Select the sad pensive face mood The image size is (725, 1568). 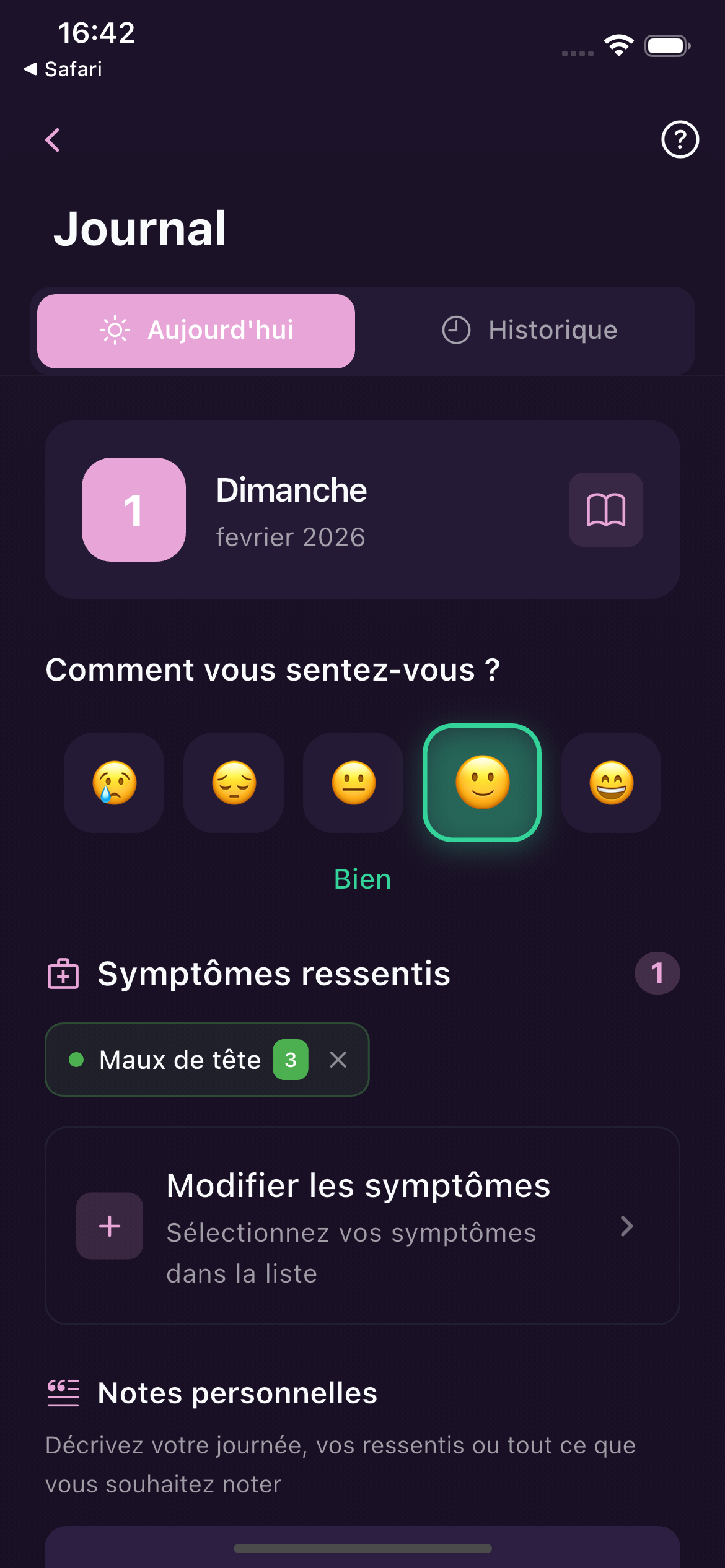coord(234,783)
